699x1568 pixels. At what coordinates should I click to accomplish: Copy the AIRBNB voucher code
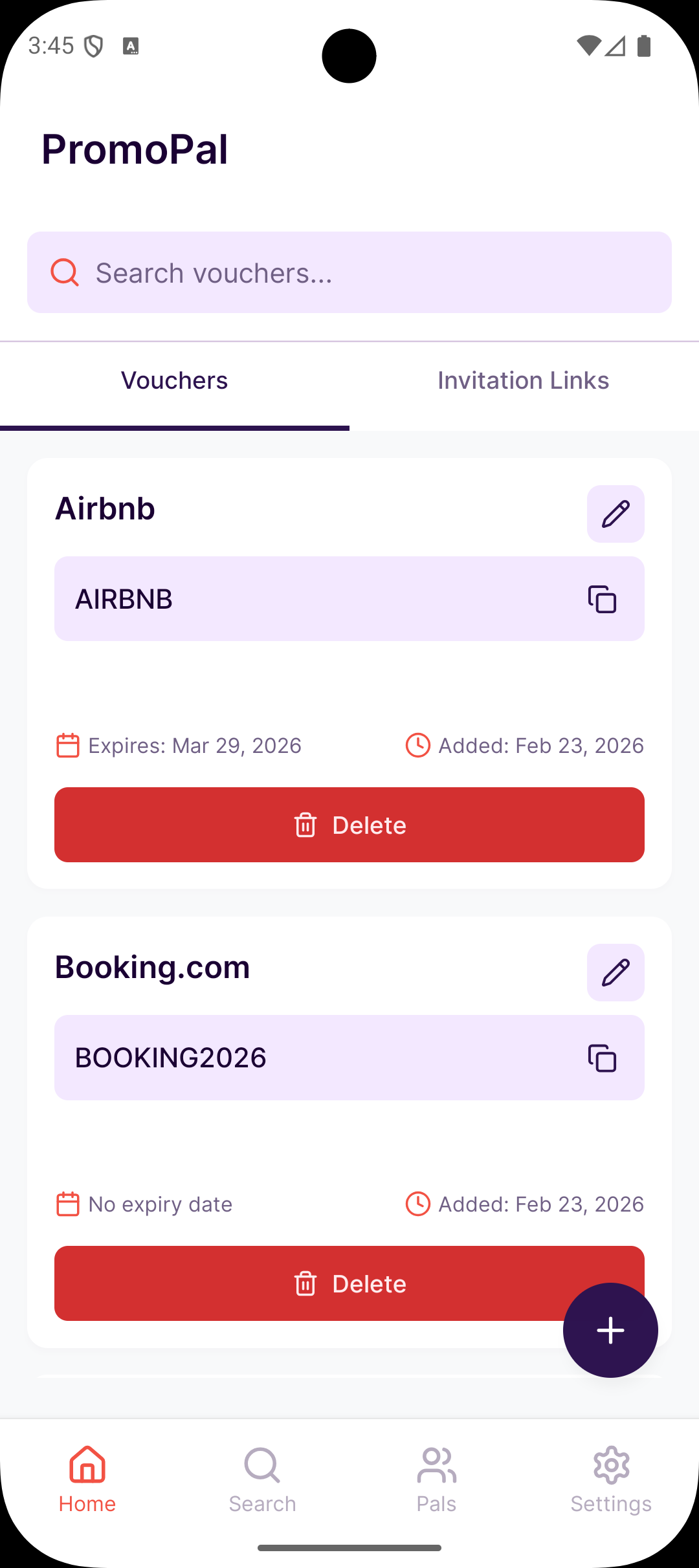tap(602, 598)
